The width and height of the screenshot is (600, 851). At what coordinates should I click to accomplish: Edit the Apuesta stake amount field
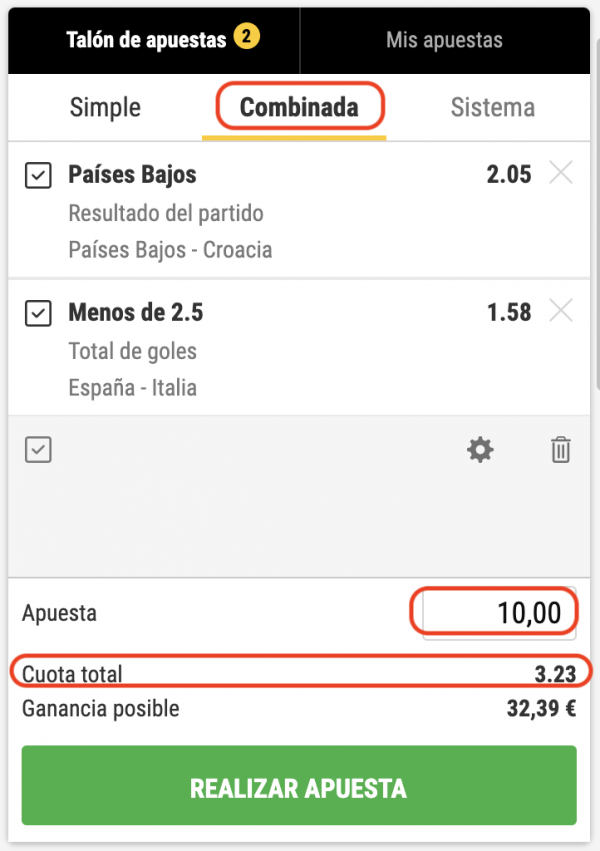click(x=498, y=612)
